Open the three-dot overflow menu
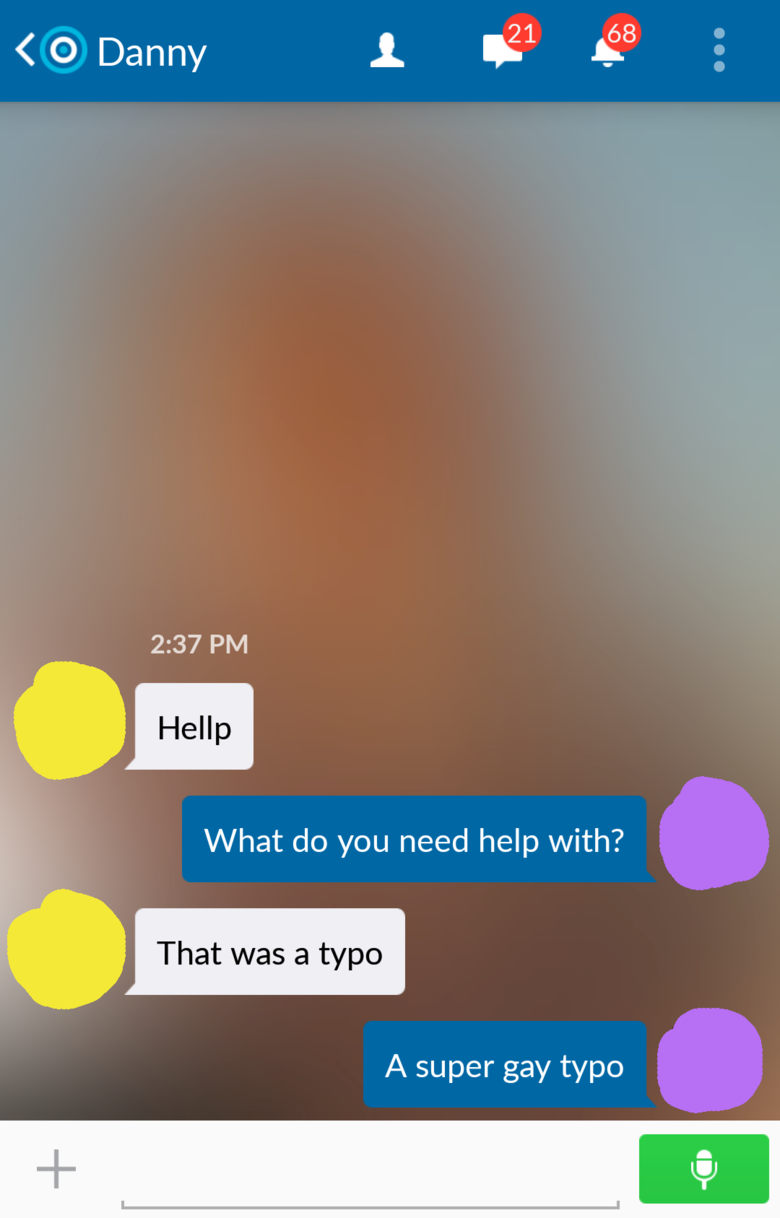The image size is (780, 1218). pos(719,49)
